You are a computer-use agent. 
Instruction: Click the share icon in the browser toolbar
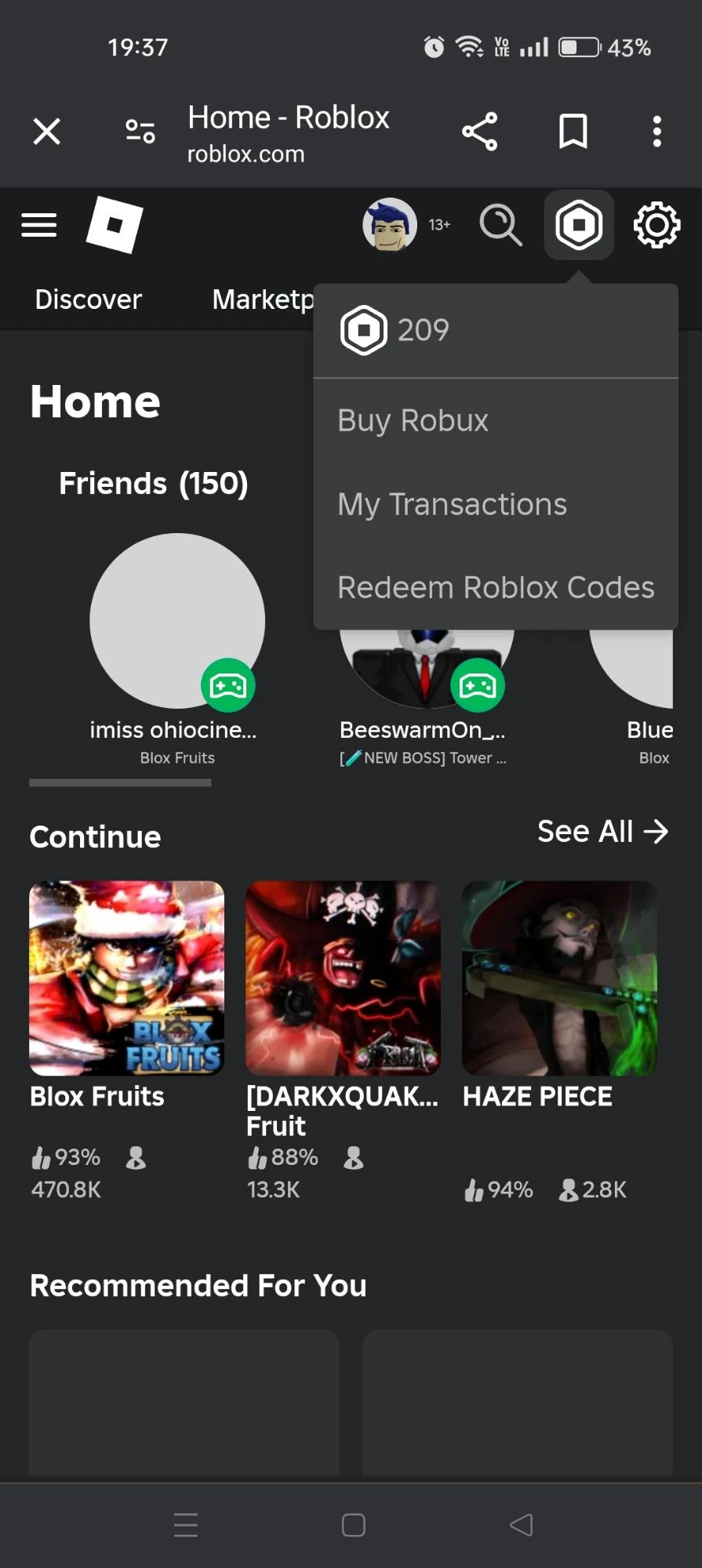click(480, 131)
